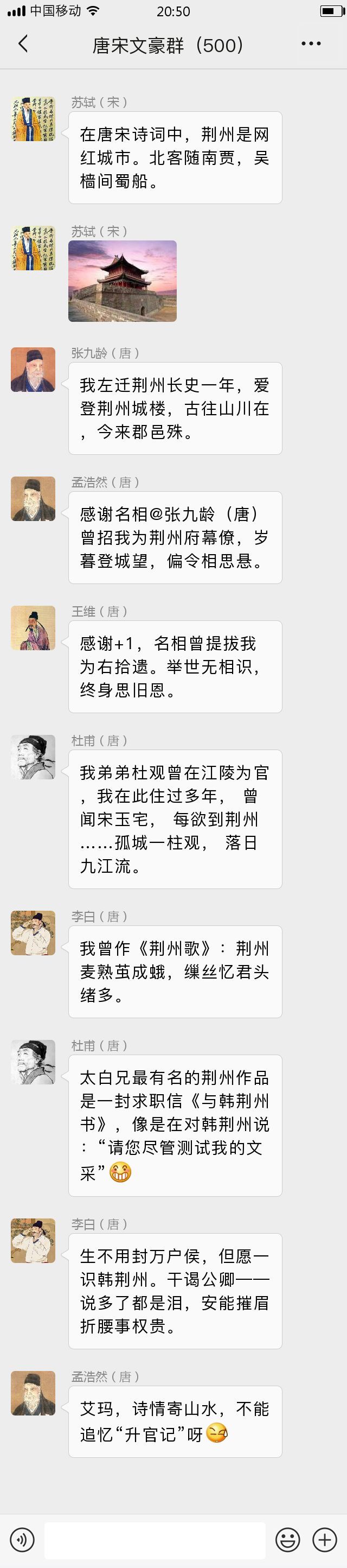Screen dimensions: 347x1568
Task: Open 王维's profile avatar
Action: click(x=33, y=627)
